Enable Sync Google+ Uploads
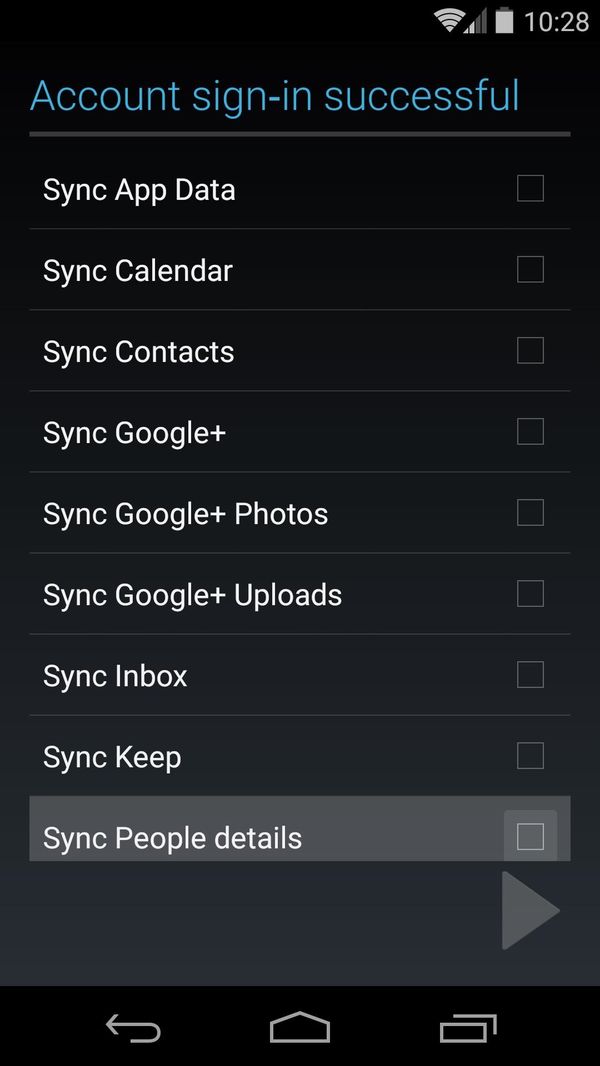This screenshot has width=600, height=1066. (x=530, y=593)
